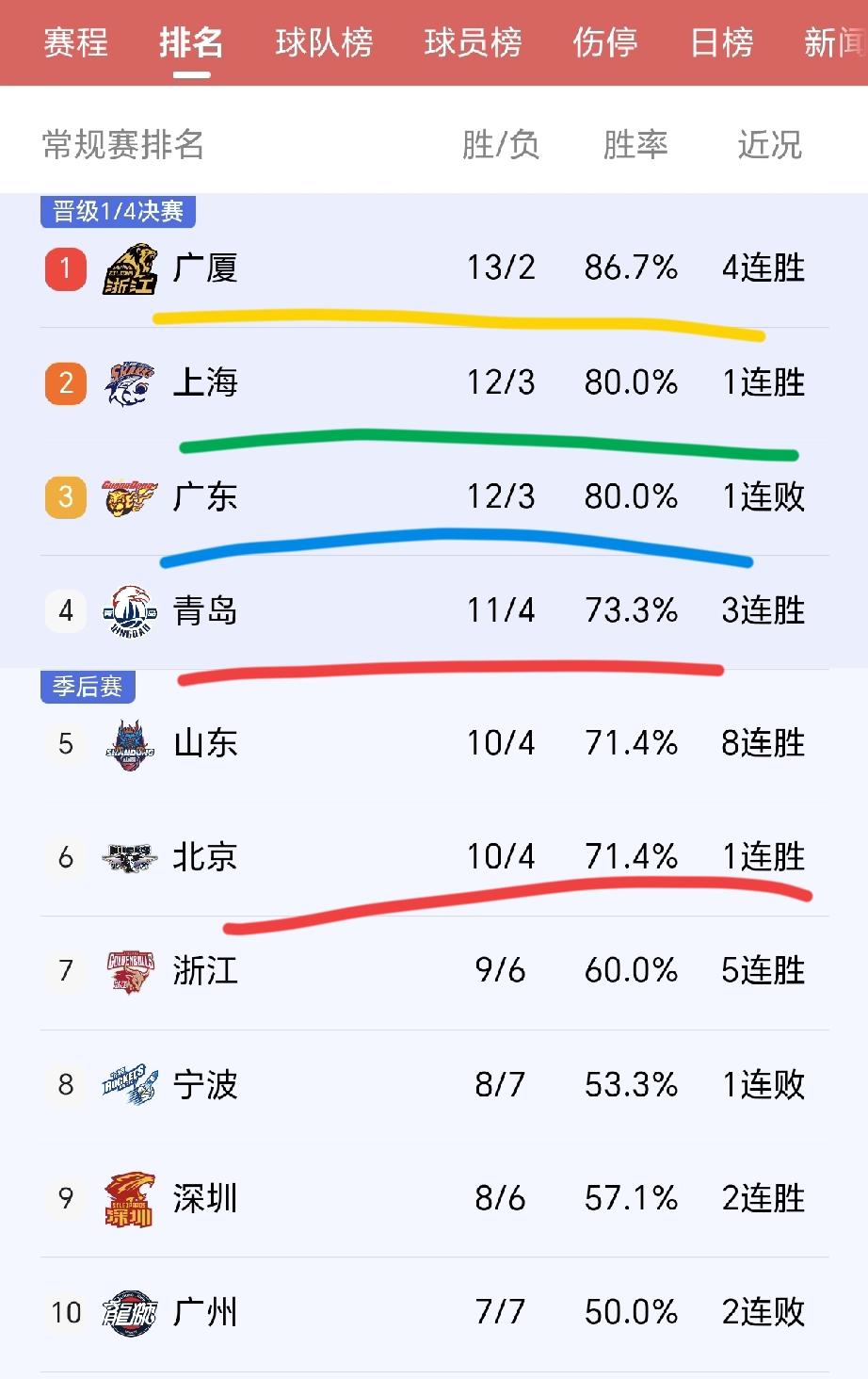
Task: Select the 广州 Loong Lions logo
Action: 132,1311
